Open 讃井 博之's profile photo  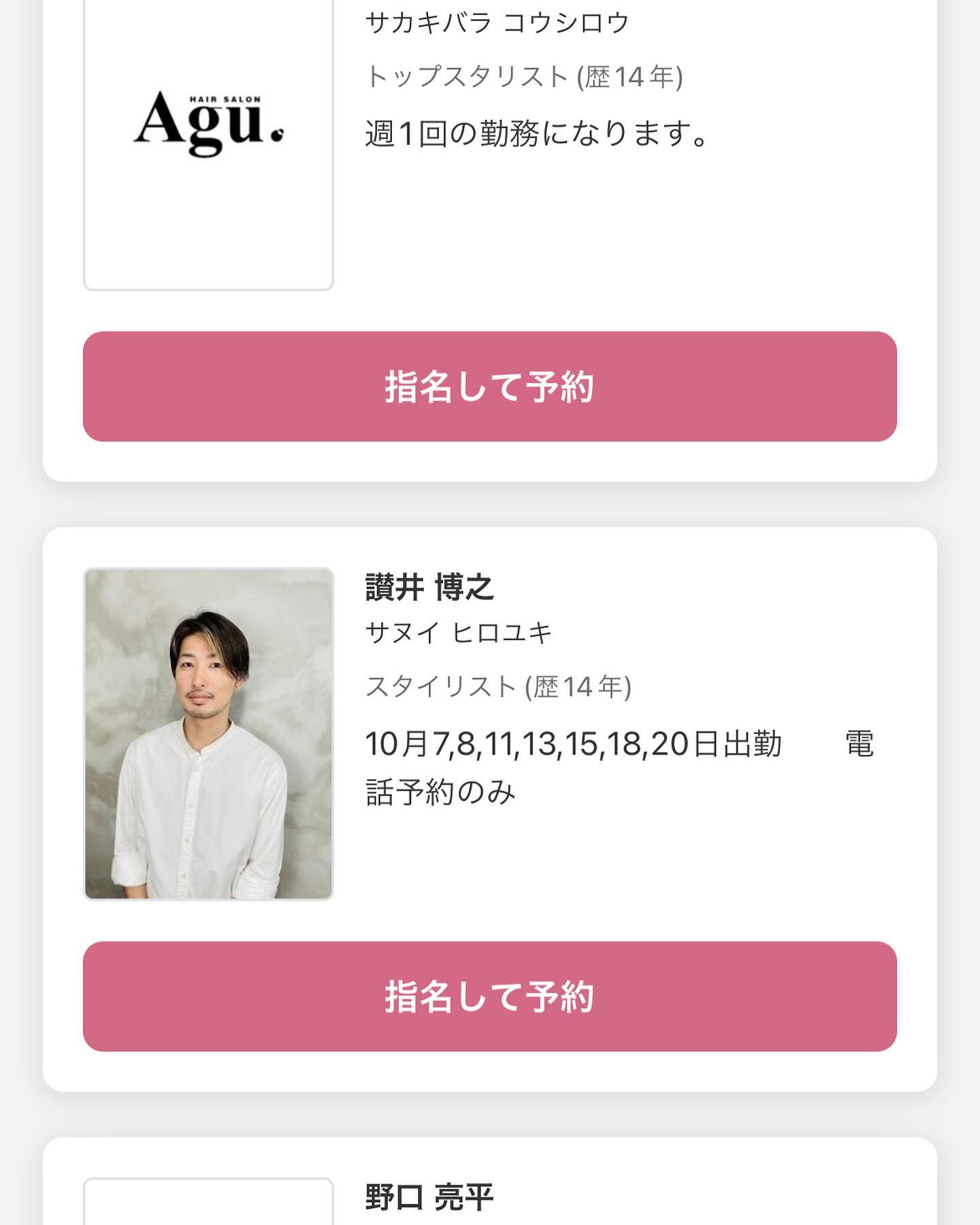208,734
